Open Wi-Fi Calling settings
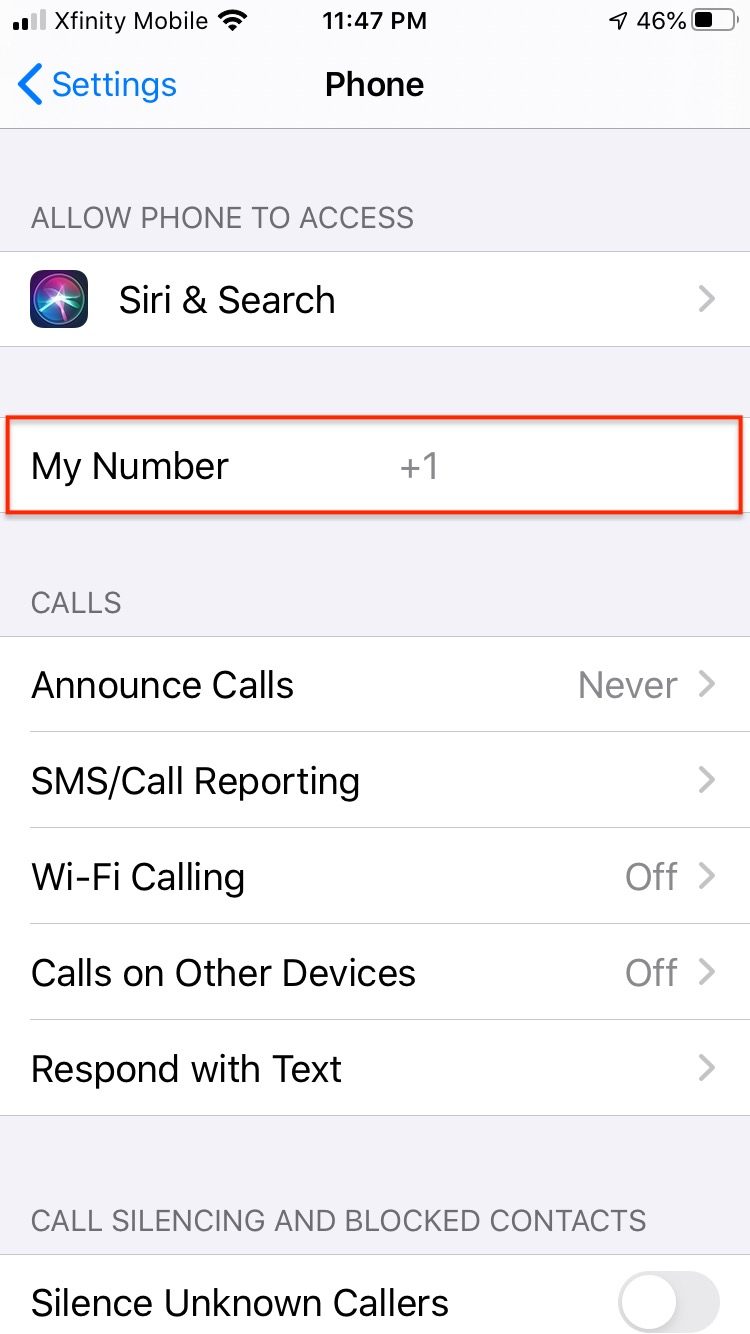Viewport: 750px width, 1334px height. 375,877
